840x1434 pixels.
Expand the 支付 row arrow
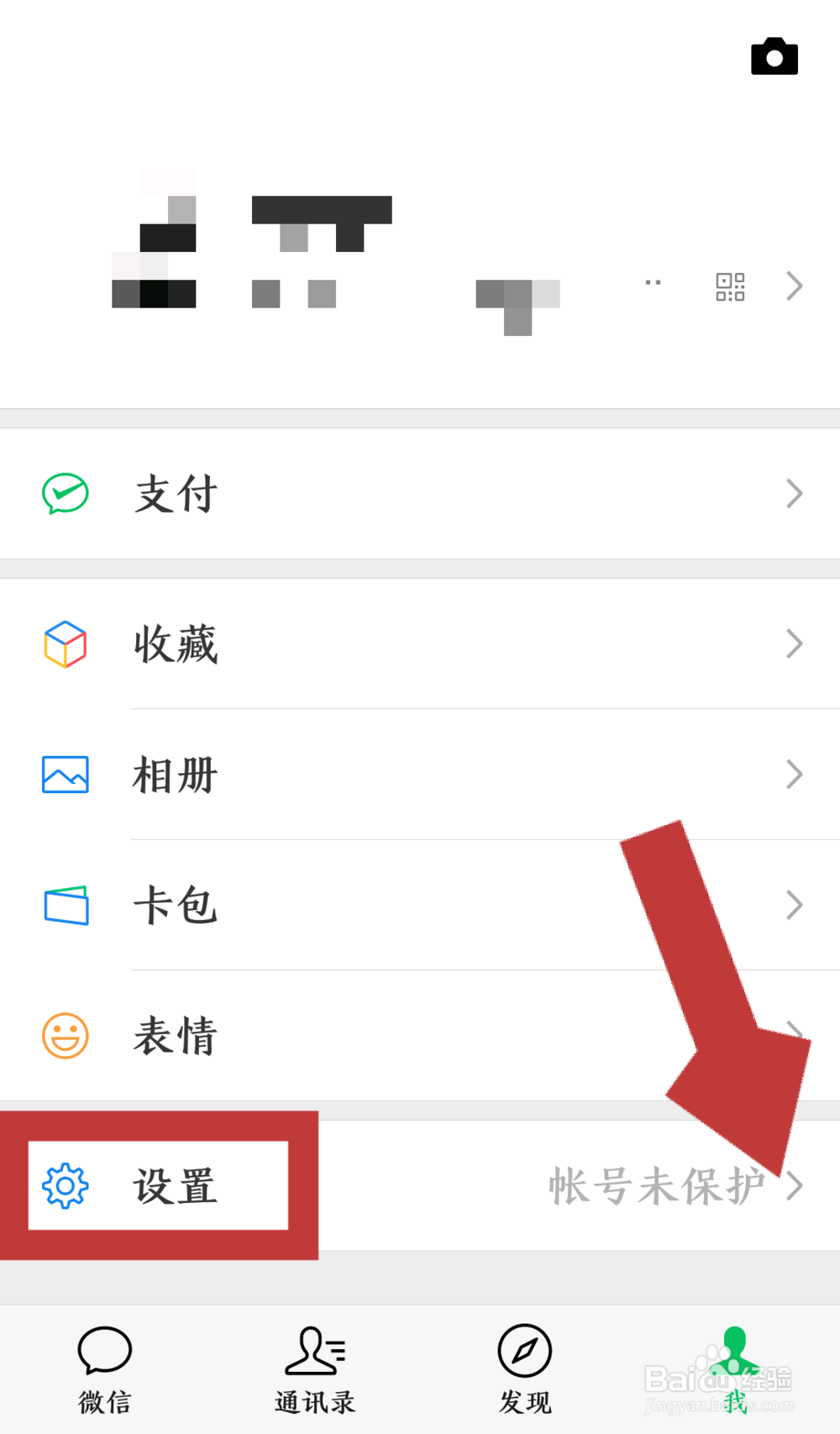click(793, 494)
